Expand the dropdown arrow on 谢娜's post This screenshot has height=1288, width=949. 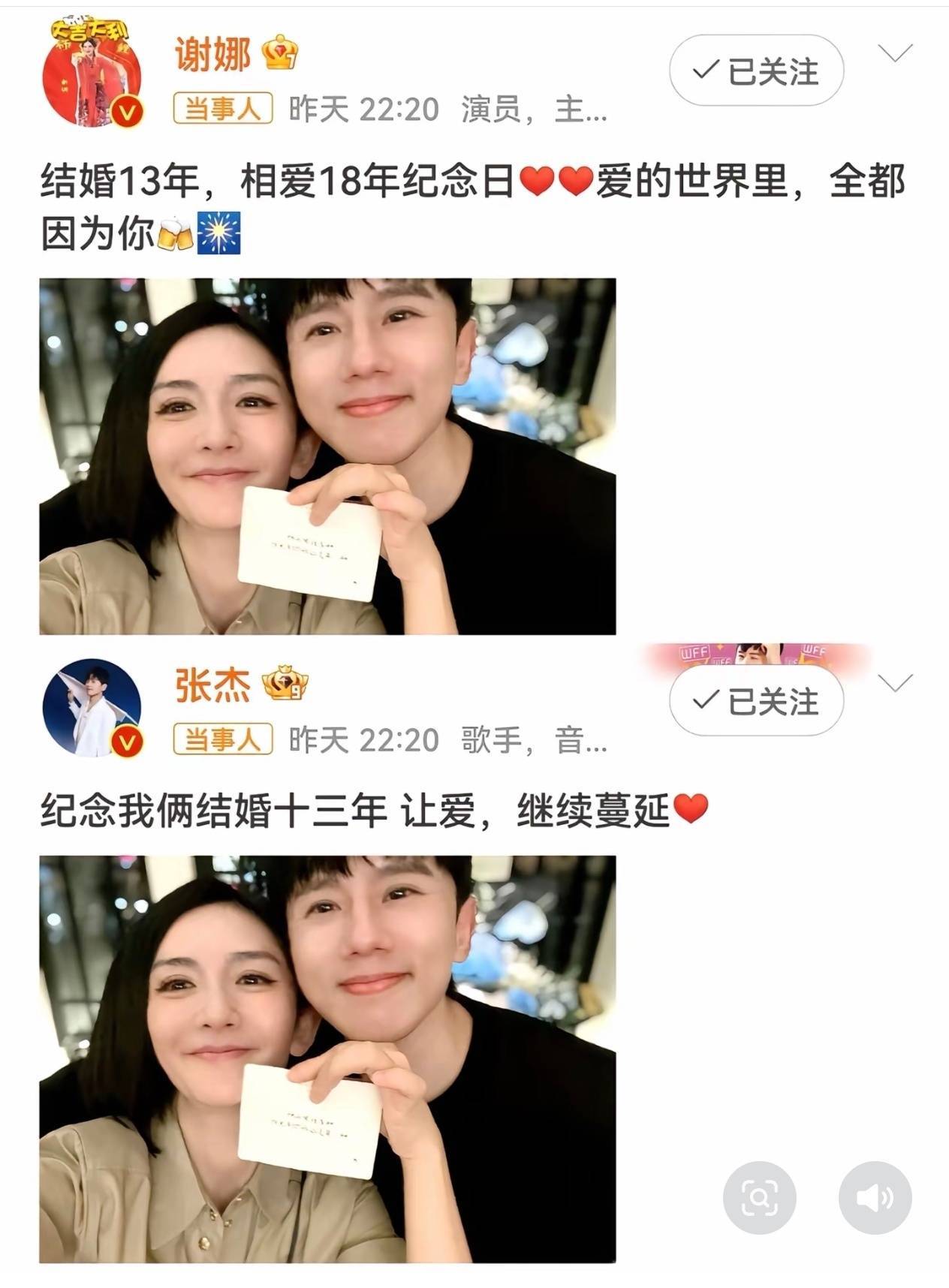tap(895, 53)
